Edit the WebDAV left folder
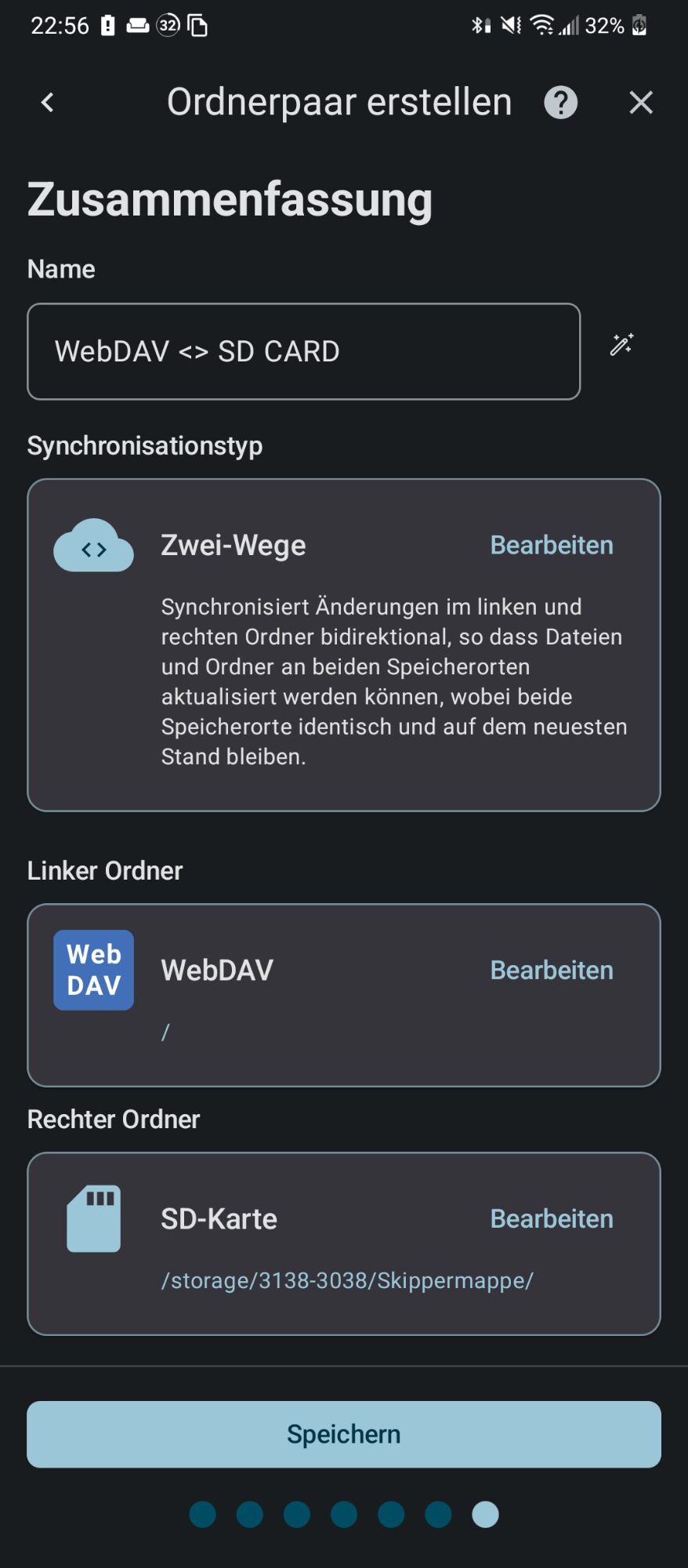This screenshot has height=1568, width=688. (x=551, y=970)
